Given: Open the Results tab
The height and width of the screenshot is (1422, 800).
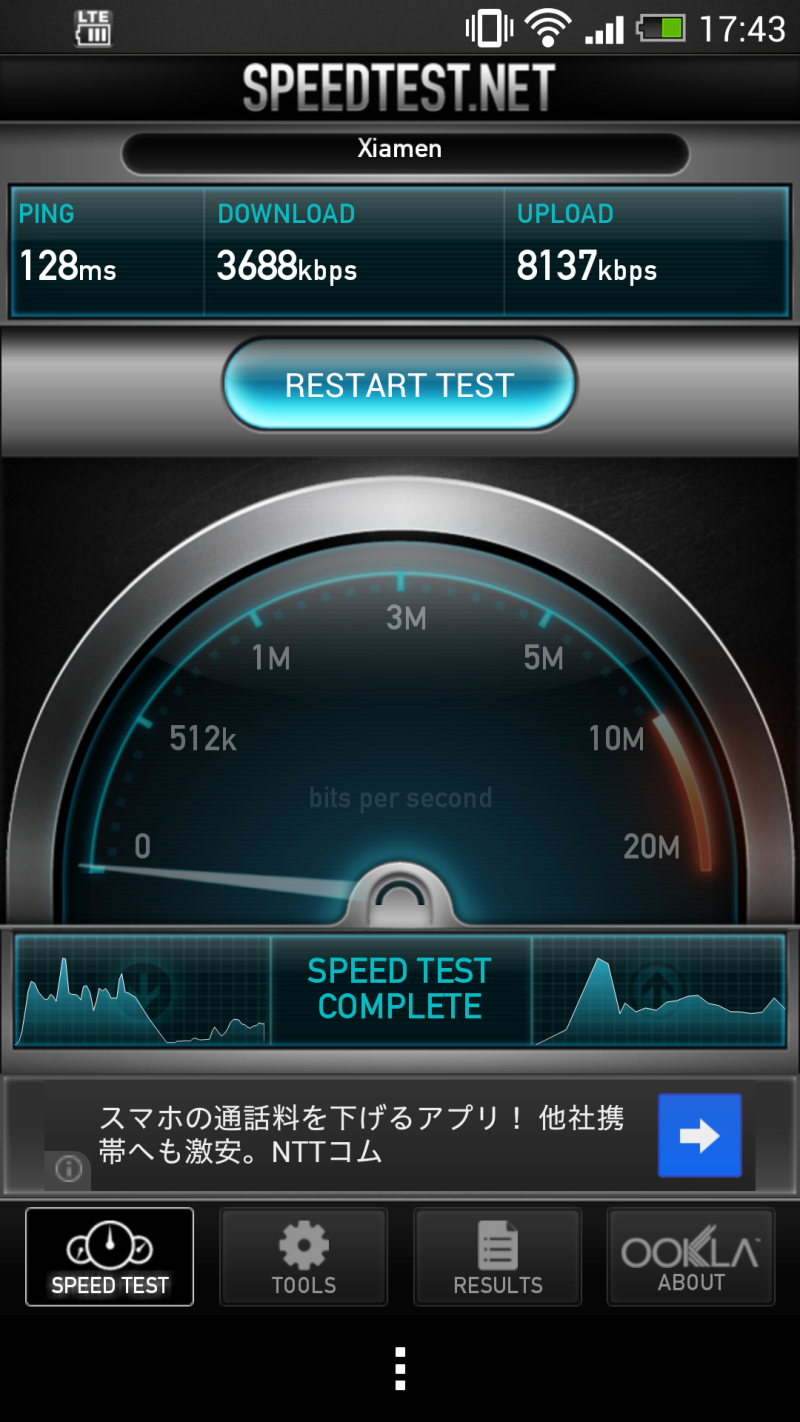Looking at the screenshot, I should pos(498,1257).
